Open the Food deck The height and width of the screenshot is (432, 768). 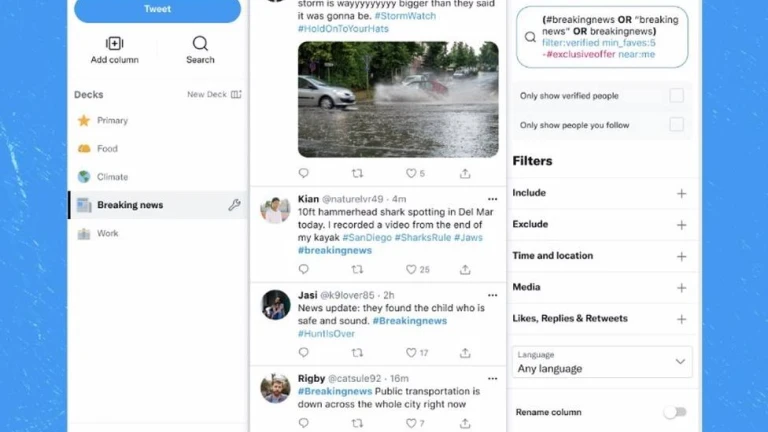pos(107,148)
